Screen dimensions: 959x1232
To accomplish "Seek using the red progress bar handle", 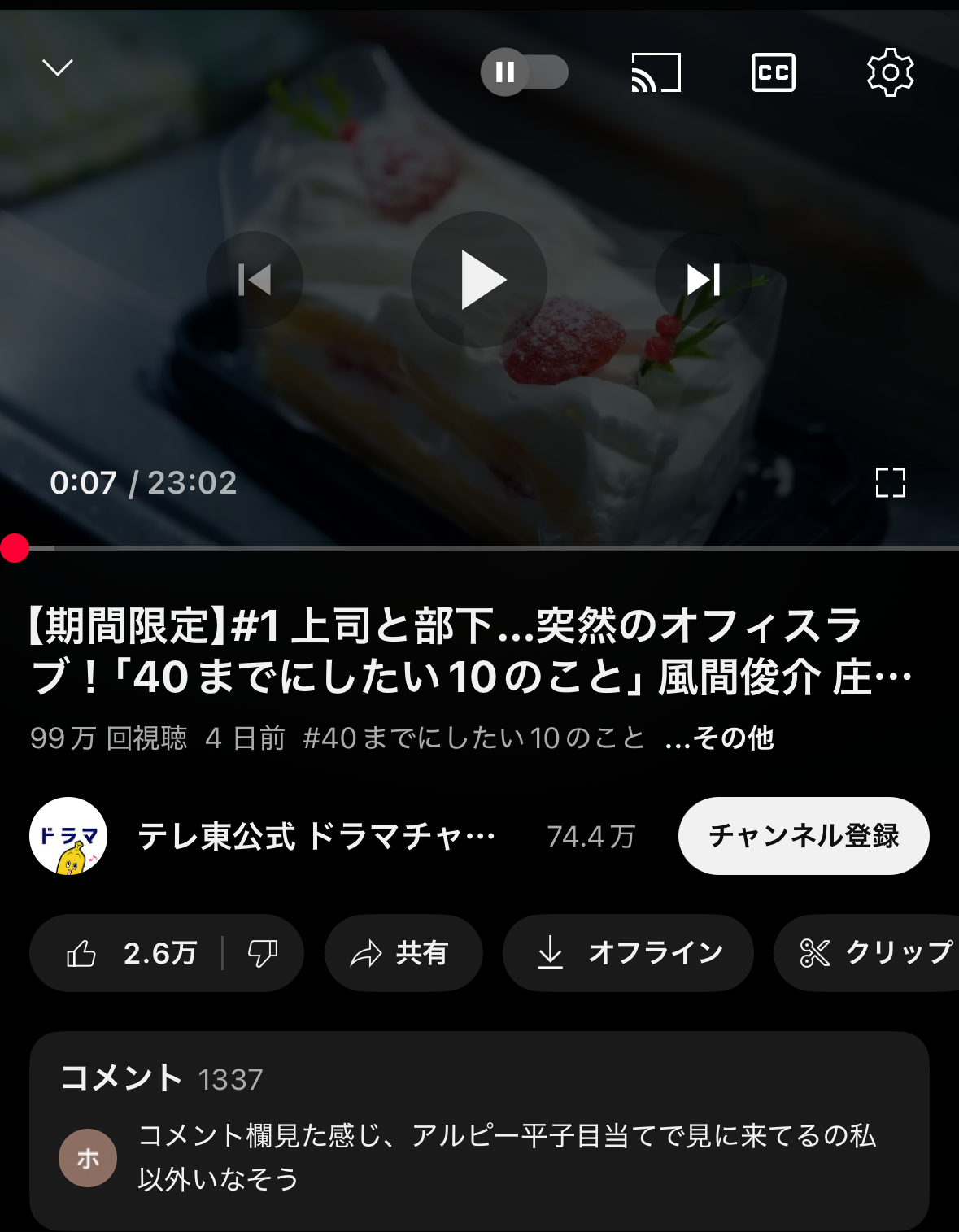I will [15, 548].
